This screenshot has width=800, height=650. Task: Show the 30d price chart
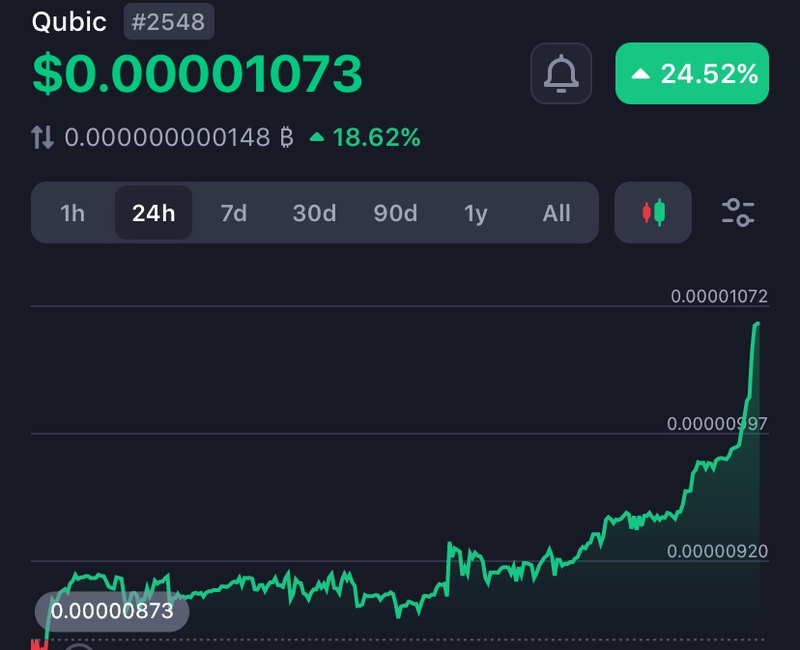[314, 213]
